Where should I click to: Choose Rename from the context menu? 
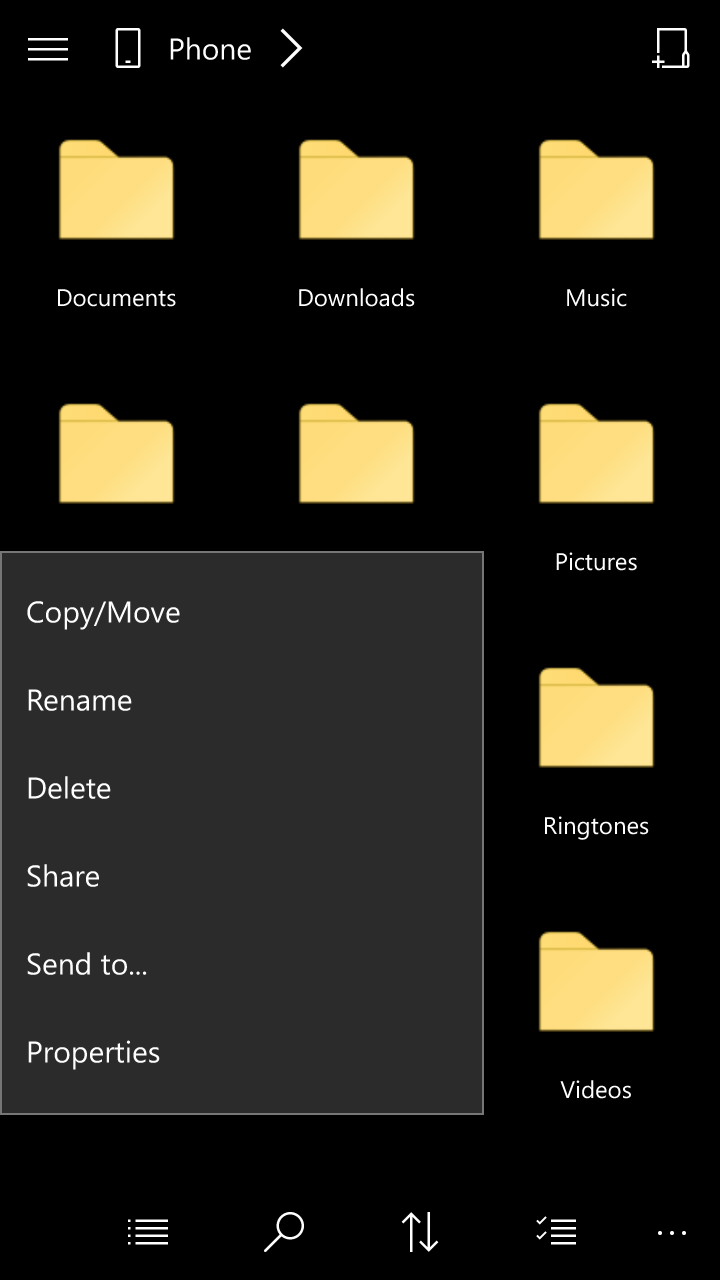[x=79, y=700]
